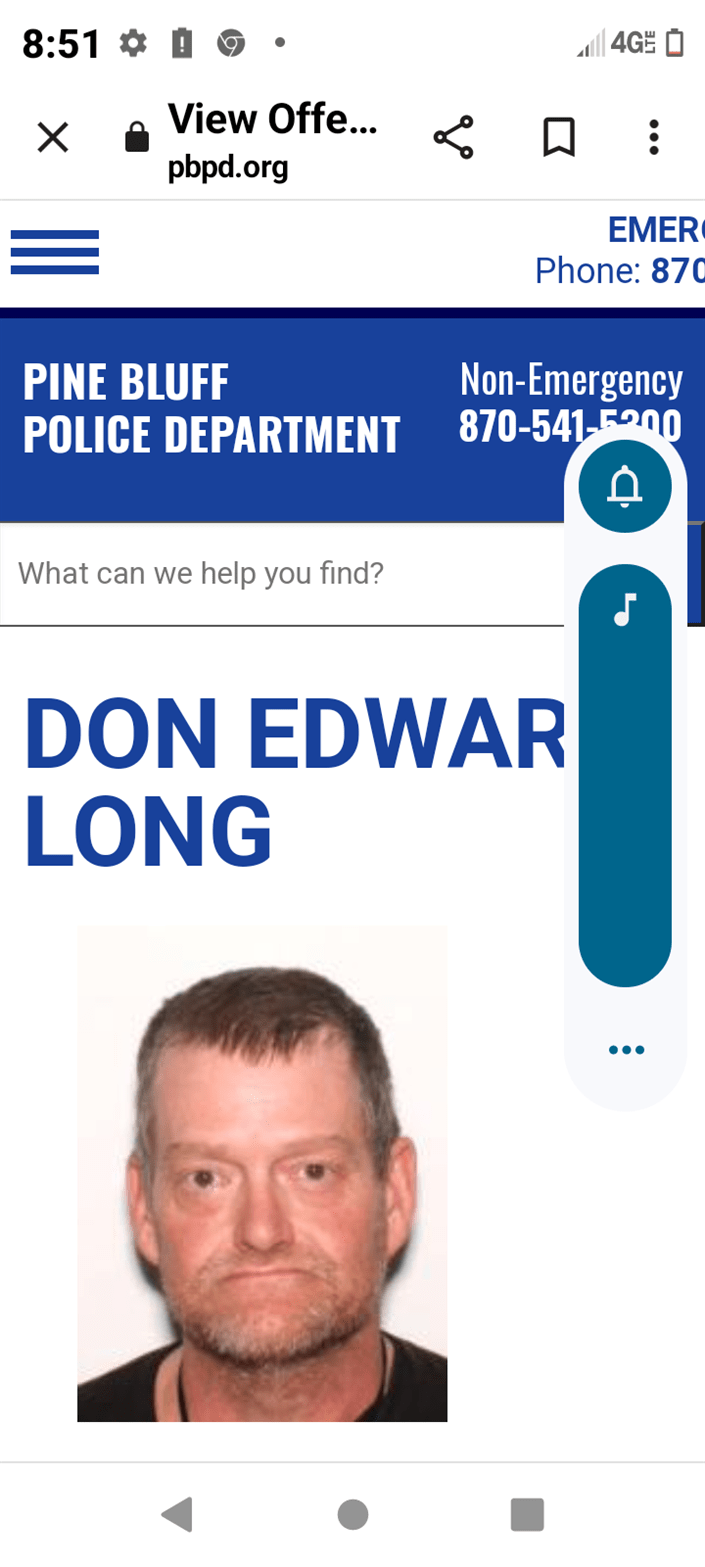Open the recent apps view

click(527, 1514)
